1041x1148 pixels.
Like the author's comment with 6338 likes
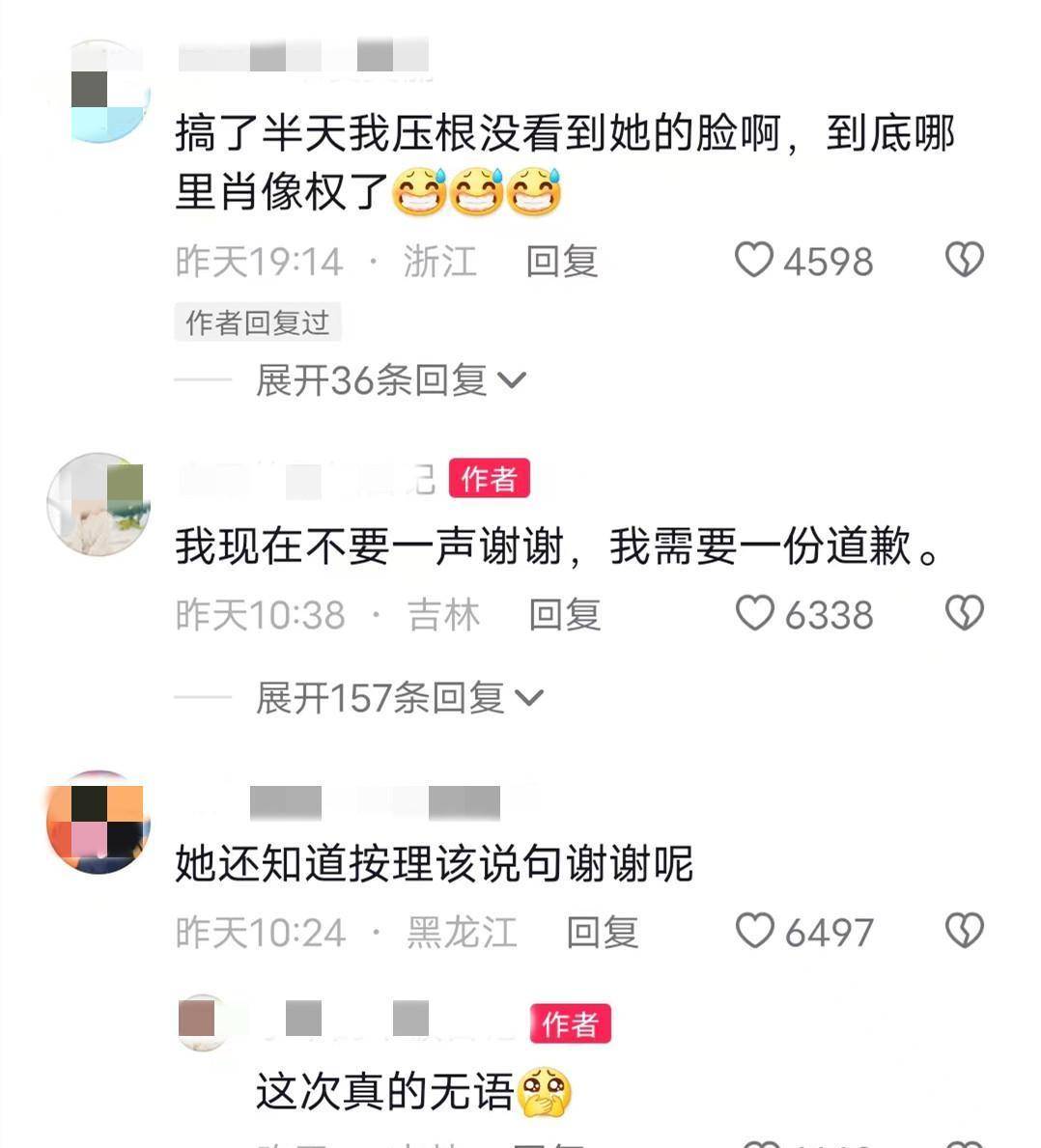point(754,613)
